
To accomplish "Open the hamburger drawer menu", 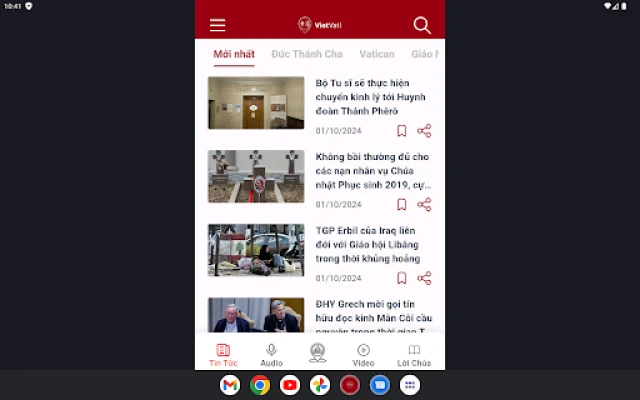I will (217, 25).
